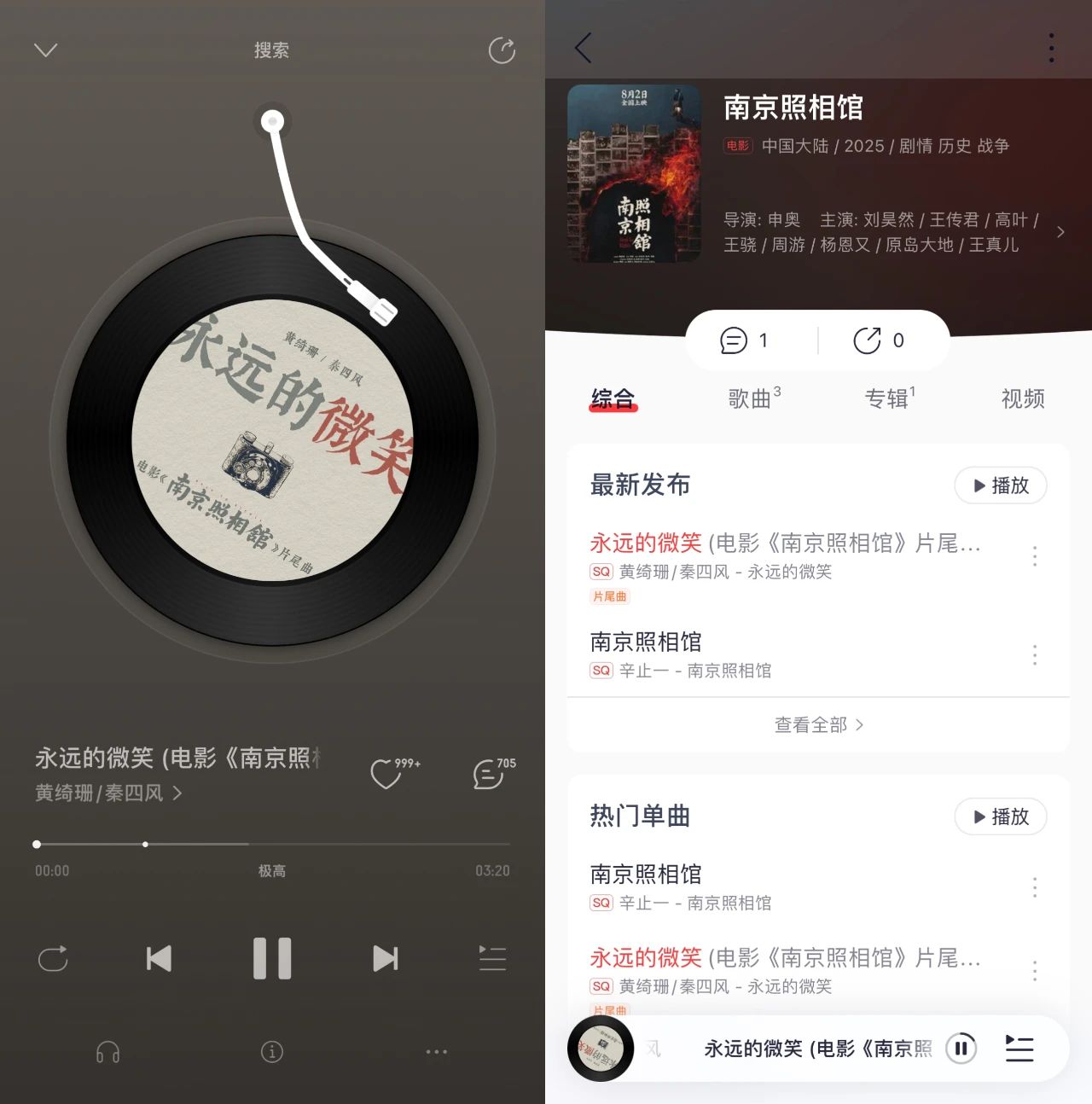Pause from the mini player bar
The image size is (1092, 1104).
(x=961, y=1049)
